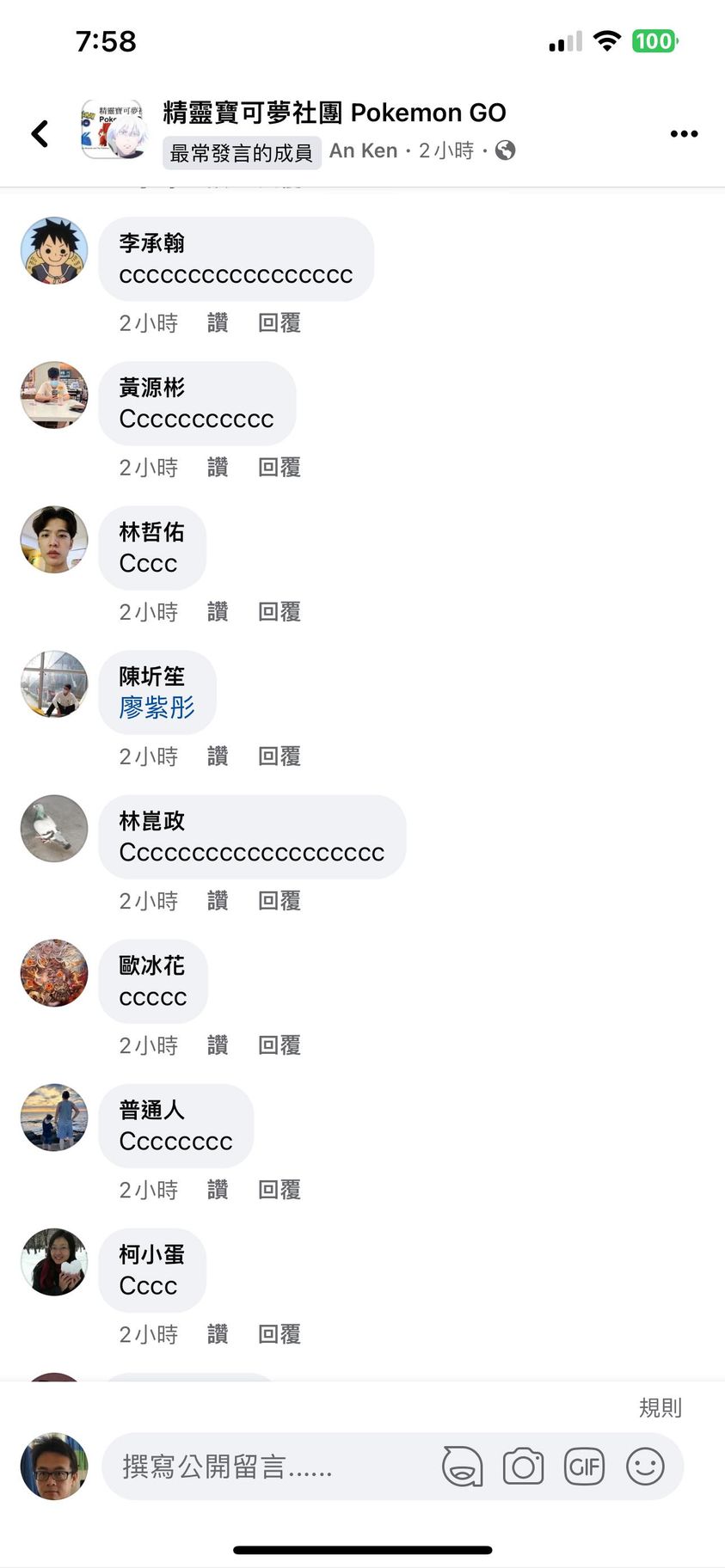Image resolution: width=725 pixels, height=1568 pixels.
Task: Go back using the back arrow
Action: [x=40, y=133]
